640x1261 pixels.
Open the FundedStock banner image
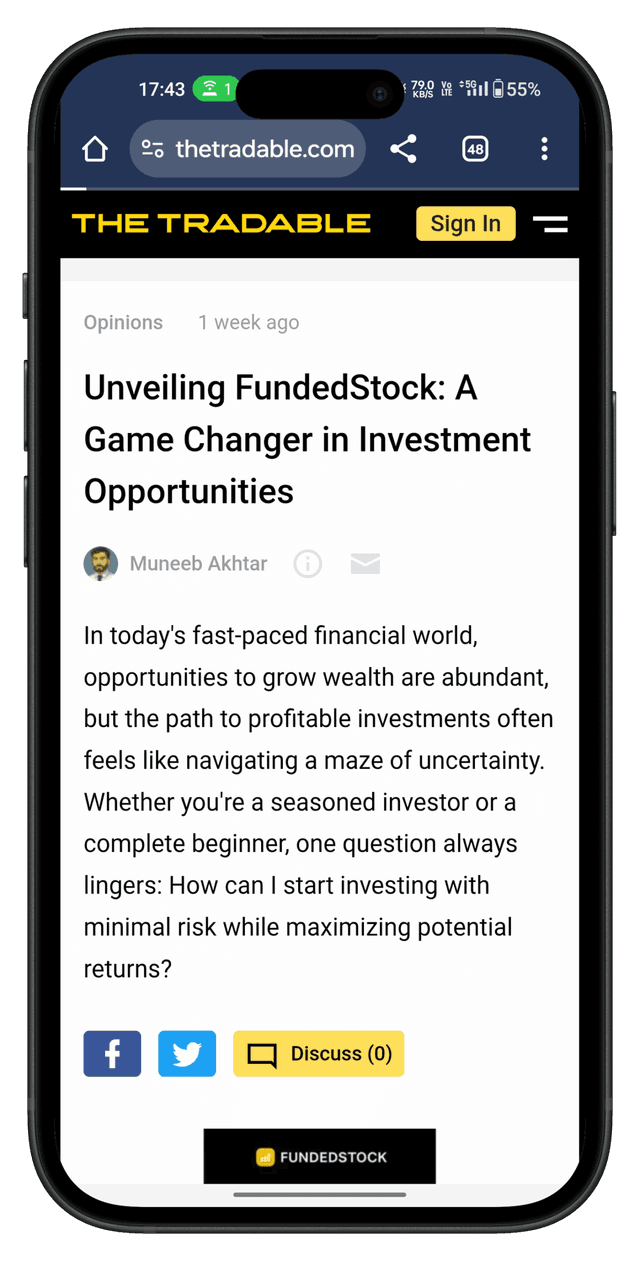(319, 1156)
